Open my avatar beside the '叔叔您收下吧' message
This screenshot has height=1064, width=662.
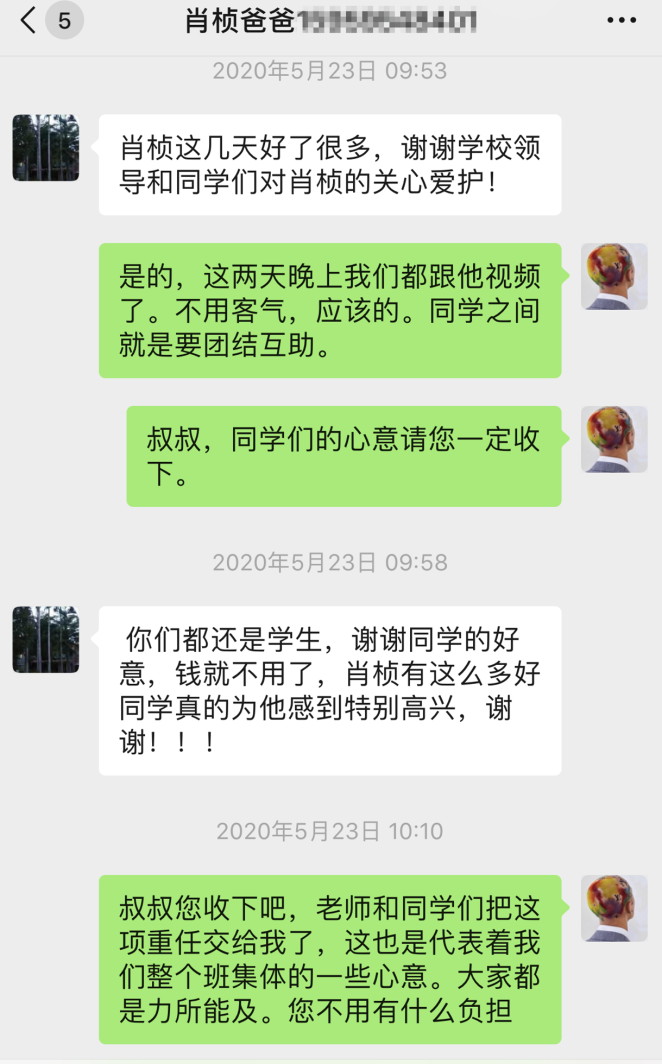614,908
